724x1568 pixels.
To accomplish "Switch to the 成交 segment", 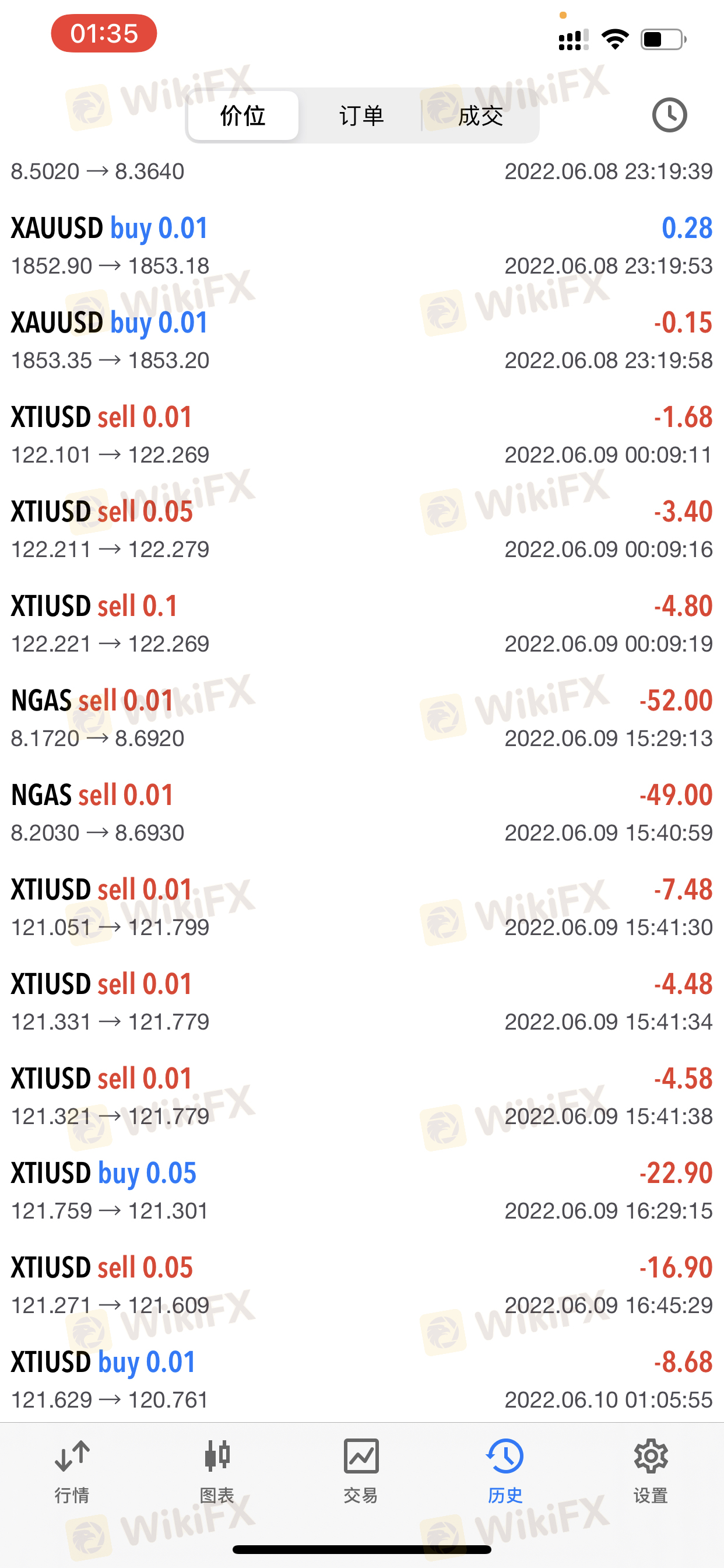I will (480, 116).
